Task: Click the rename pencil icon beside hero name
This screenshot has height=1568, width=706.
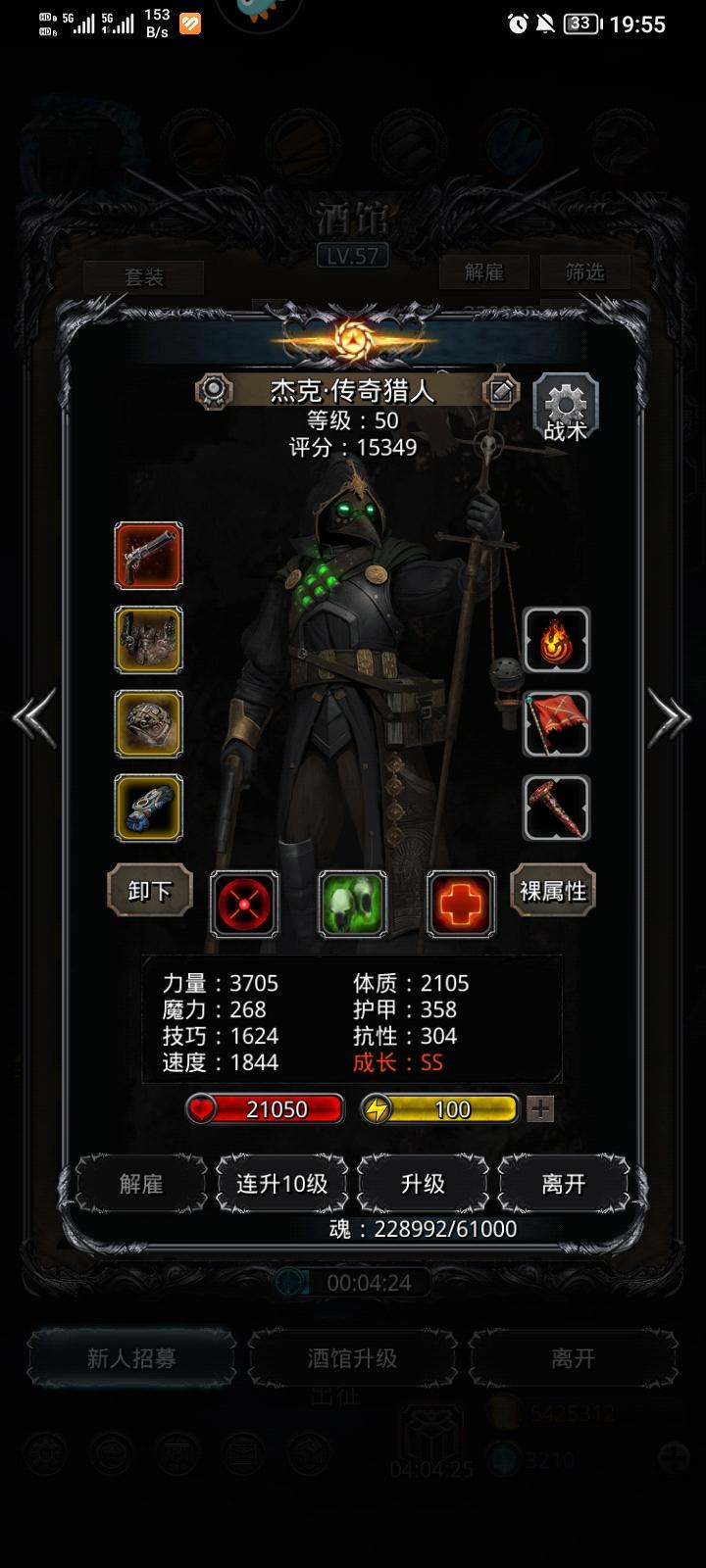Action: 502,390
